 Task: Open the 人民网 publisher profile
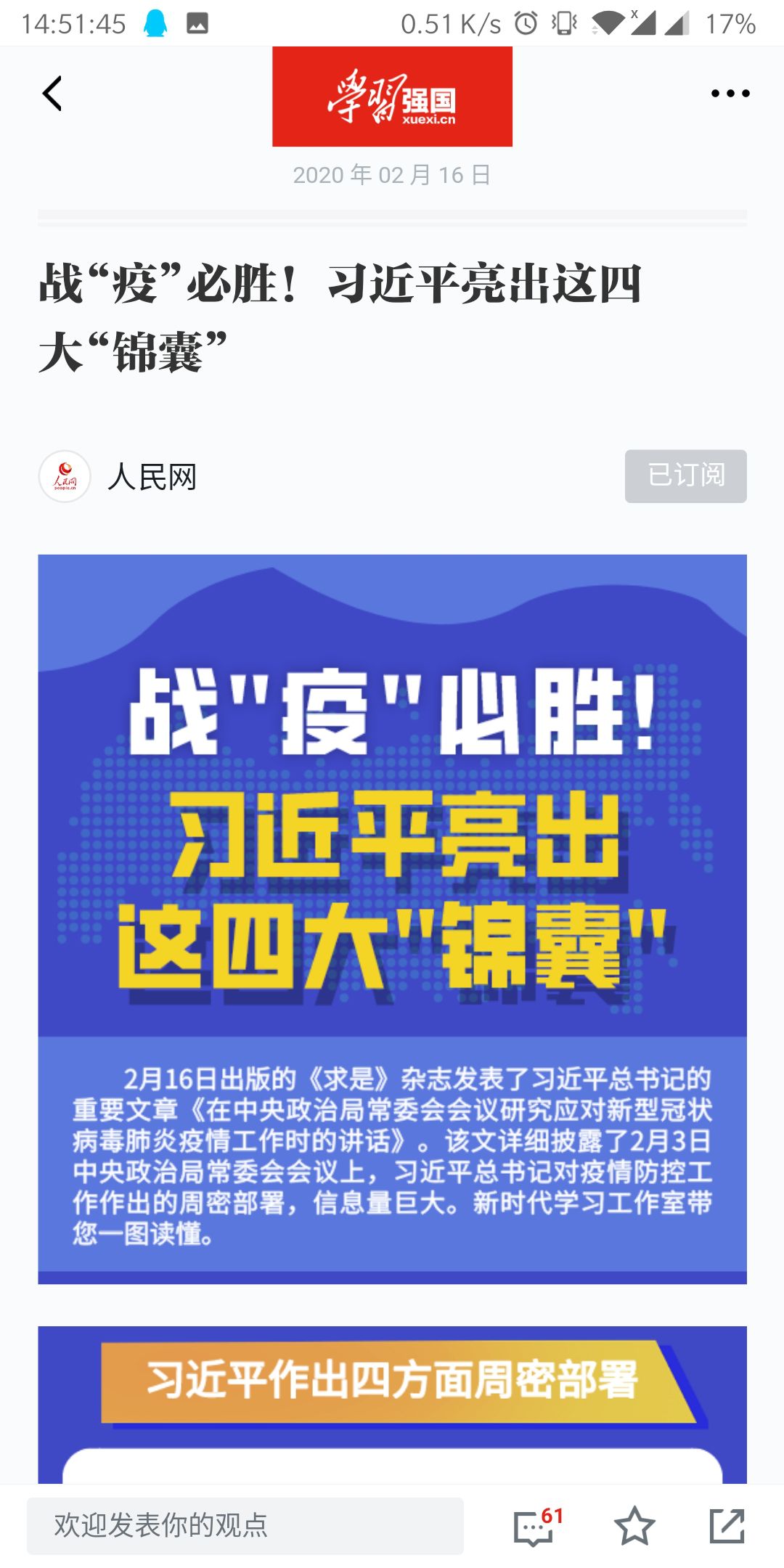tap(120, 477)
